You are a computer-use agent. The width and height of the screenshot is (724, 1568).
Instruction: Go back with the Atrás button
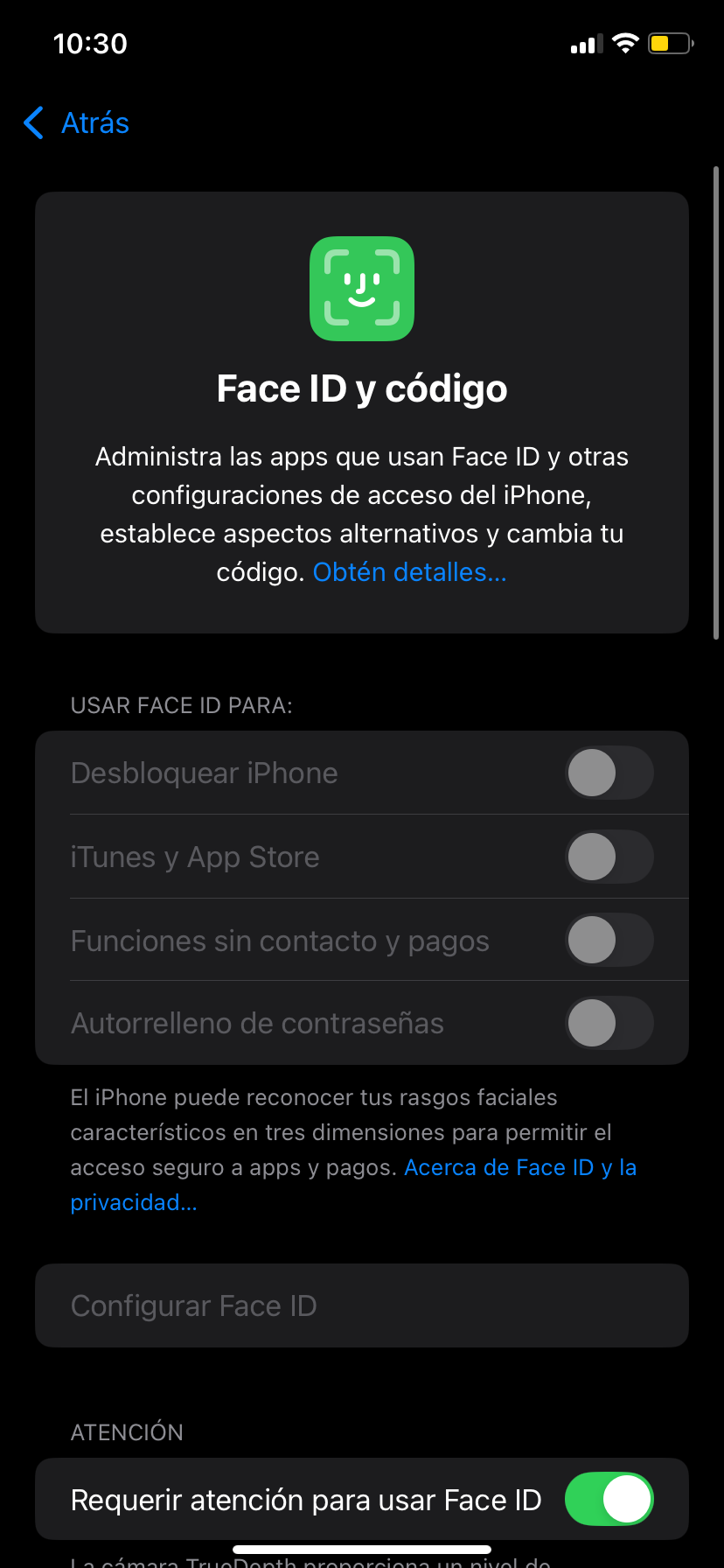pyautogui.click(x=77, y=123)
